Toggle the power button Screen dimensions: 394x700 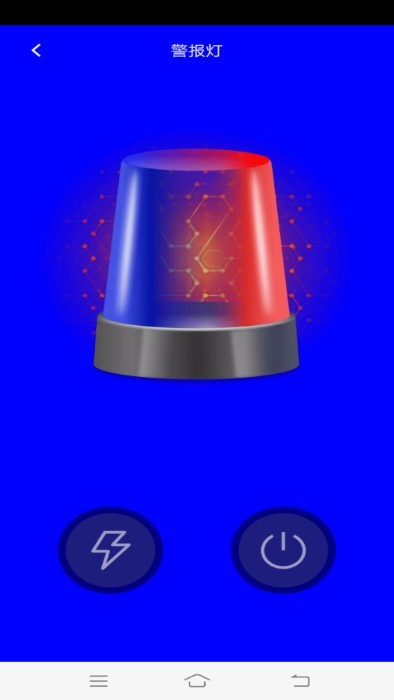[283, 550]
